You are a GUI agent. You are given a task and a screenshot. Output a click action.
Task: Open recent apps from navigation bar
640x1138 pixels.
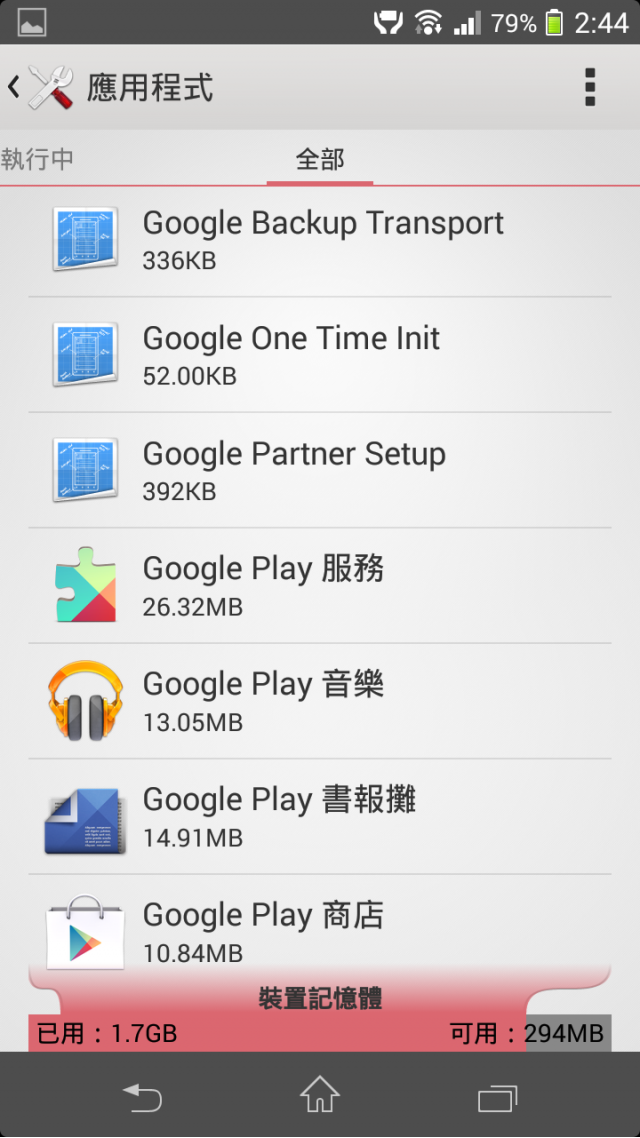pyautogui.click(x=498, y=1097)
